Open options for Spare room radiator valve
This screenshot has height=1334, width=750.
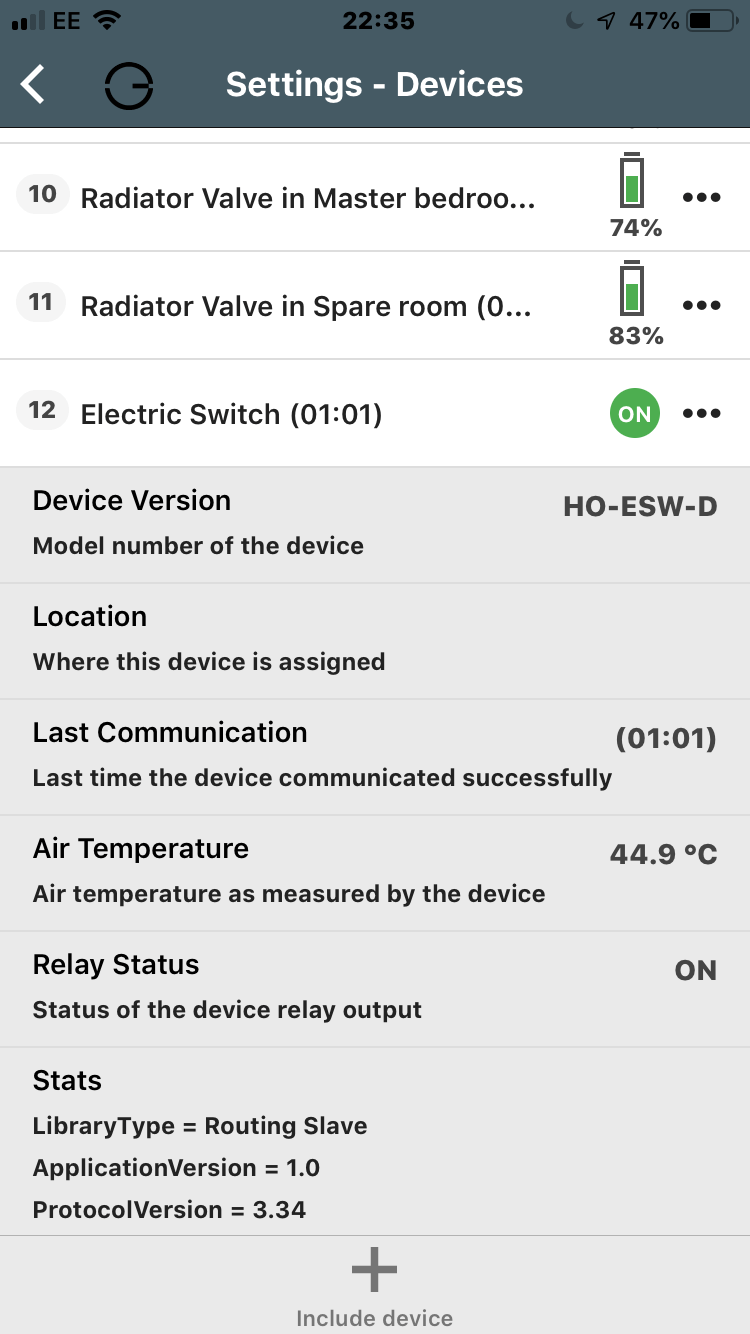701,305
